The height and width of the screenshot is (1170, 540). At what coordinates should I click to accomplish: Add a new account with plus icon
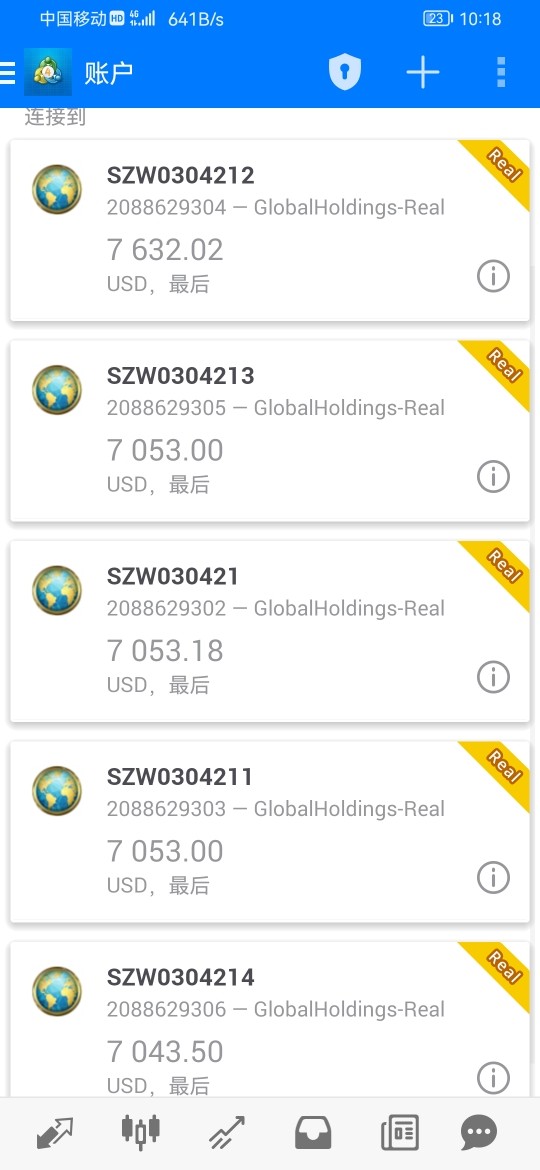tap(423, 72)
